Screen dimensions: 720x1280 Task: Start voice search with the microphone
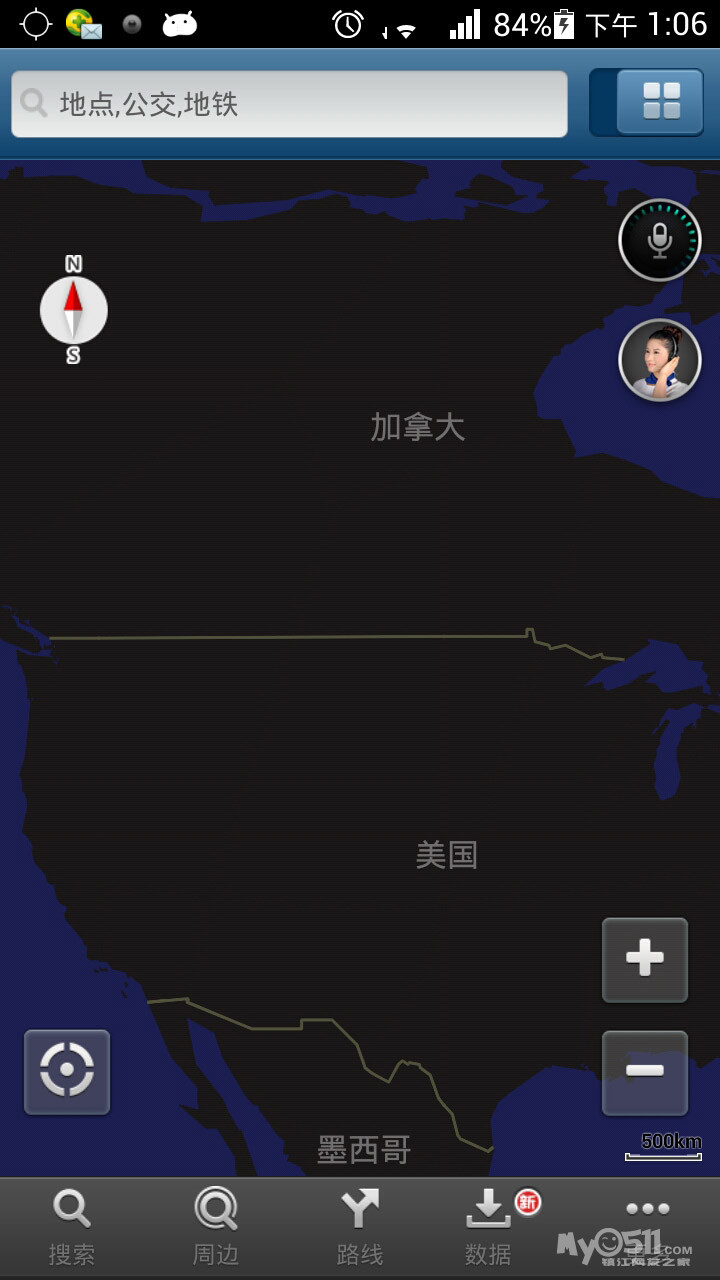(659, 240)
